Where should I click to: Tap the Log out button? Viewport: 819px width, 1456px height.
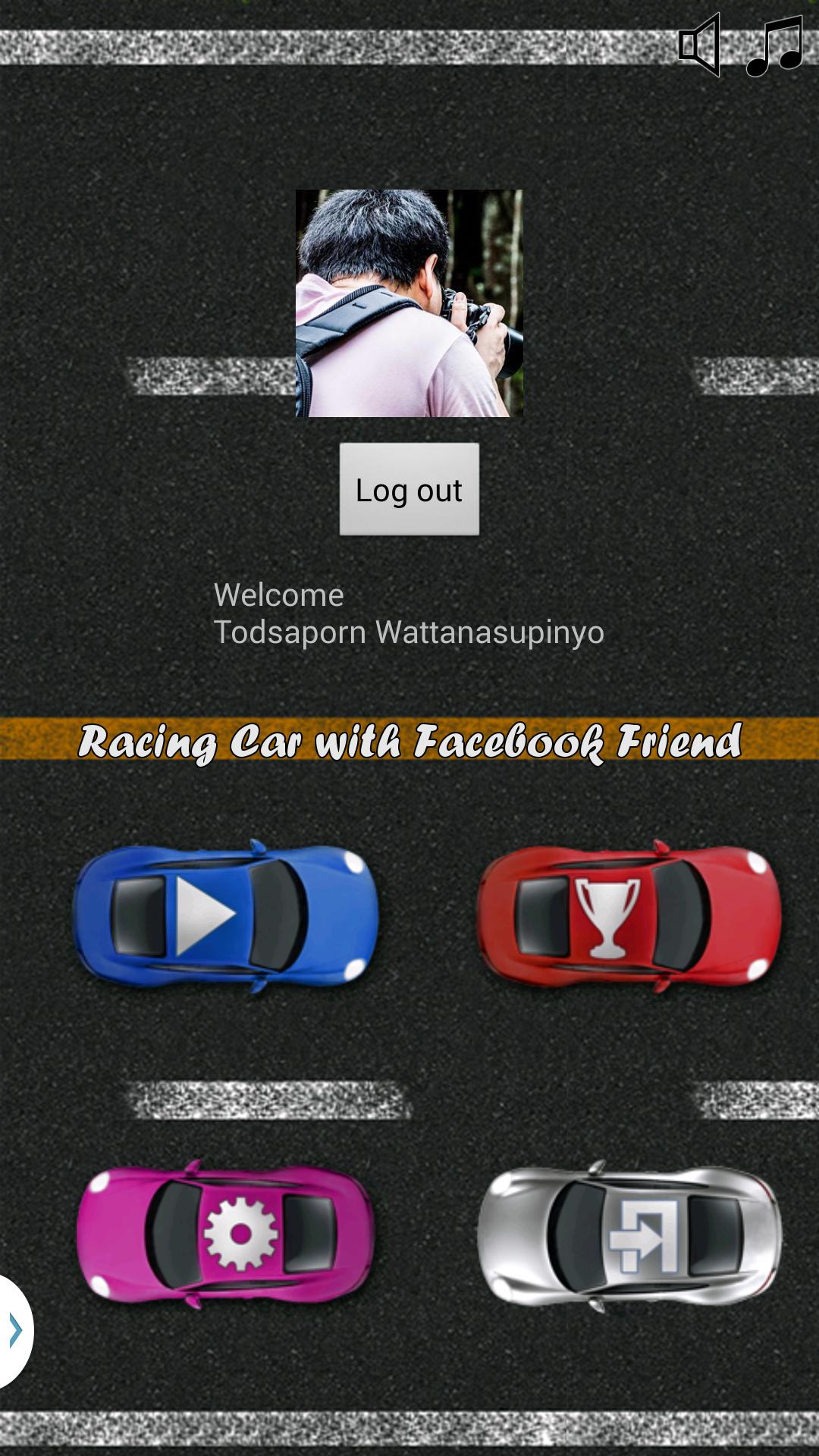409,489
